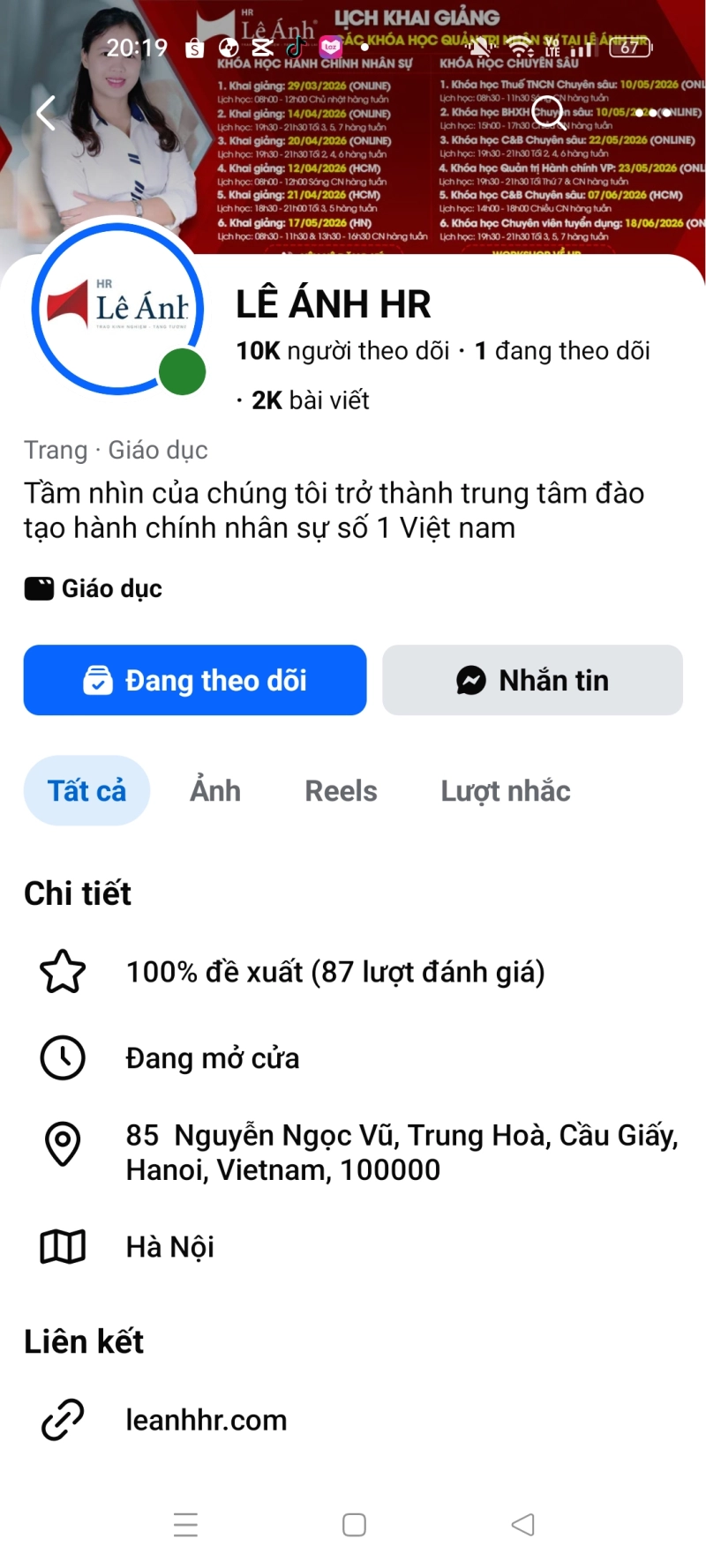
Task: Open the Reels tab
Action: click(341, 790)
